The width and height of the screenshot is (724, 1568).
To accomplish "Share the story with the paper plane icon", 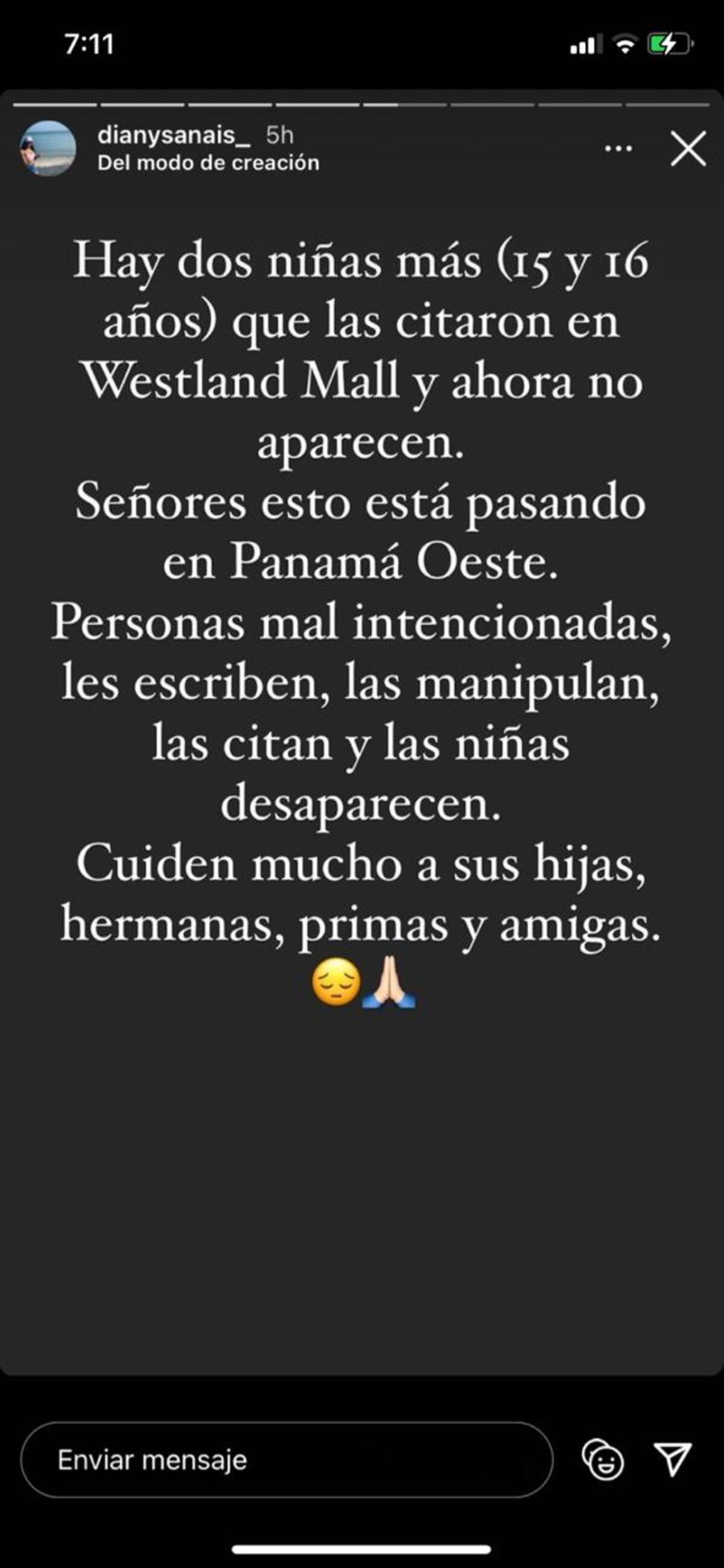I will point(672,1459).
